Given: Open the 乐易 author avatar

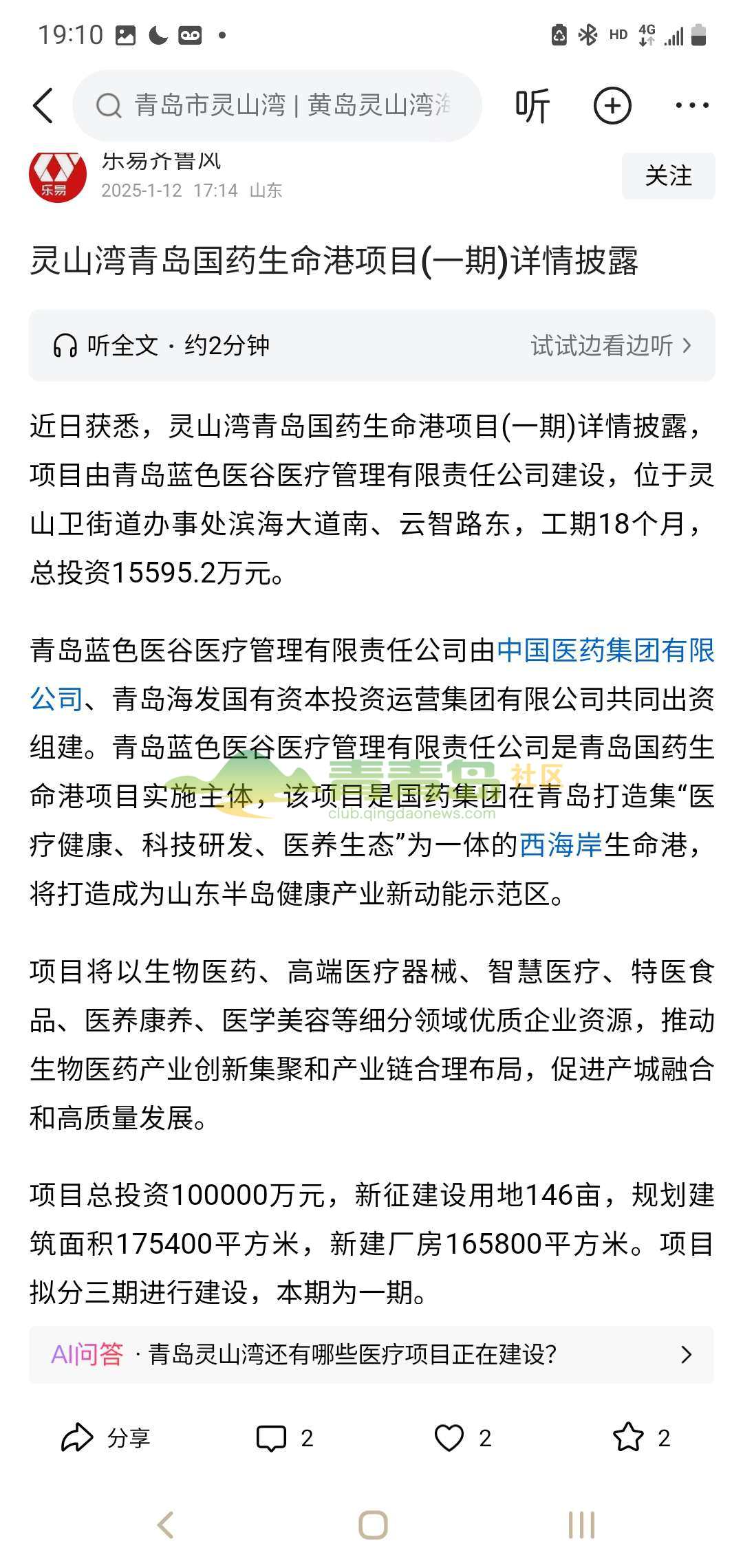Looking at the screenshot, I should tap(58, 176).
